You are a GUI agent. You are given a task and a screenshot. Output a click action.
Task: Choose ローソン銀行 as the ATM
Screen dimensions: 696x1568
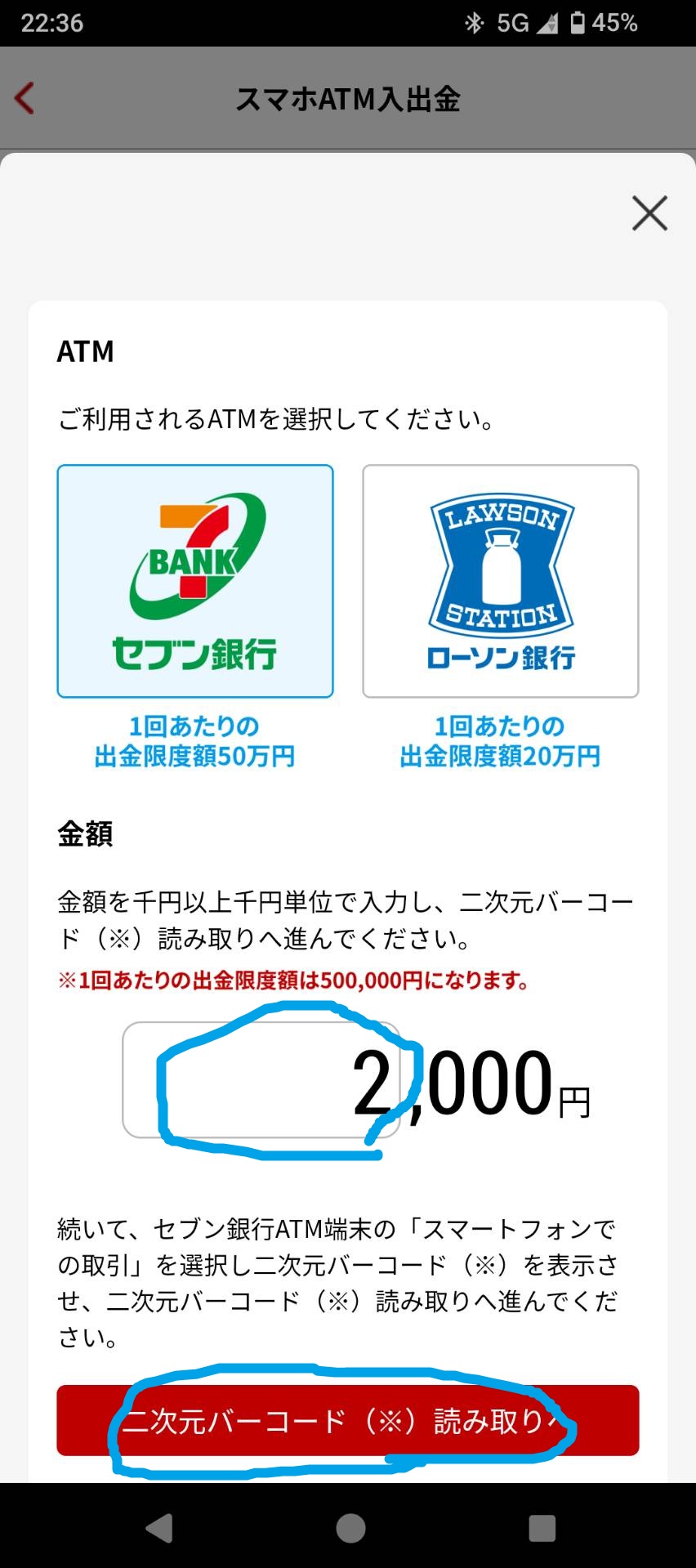[500, 581]
